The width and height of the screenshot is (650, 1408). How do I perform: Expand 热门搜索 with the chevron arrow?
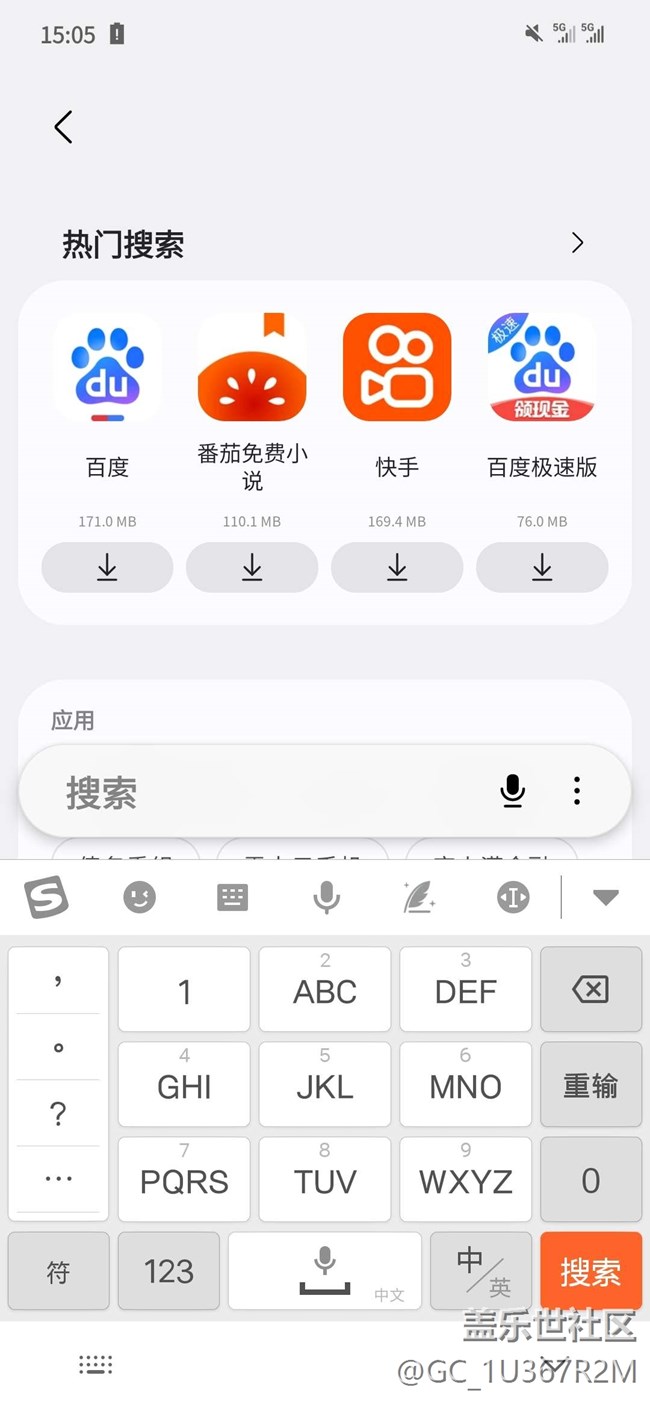coord(577,243)
